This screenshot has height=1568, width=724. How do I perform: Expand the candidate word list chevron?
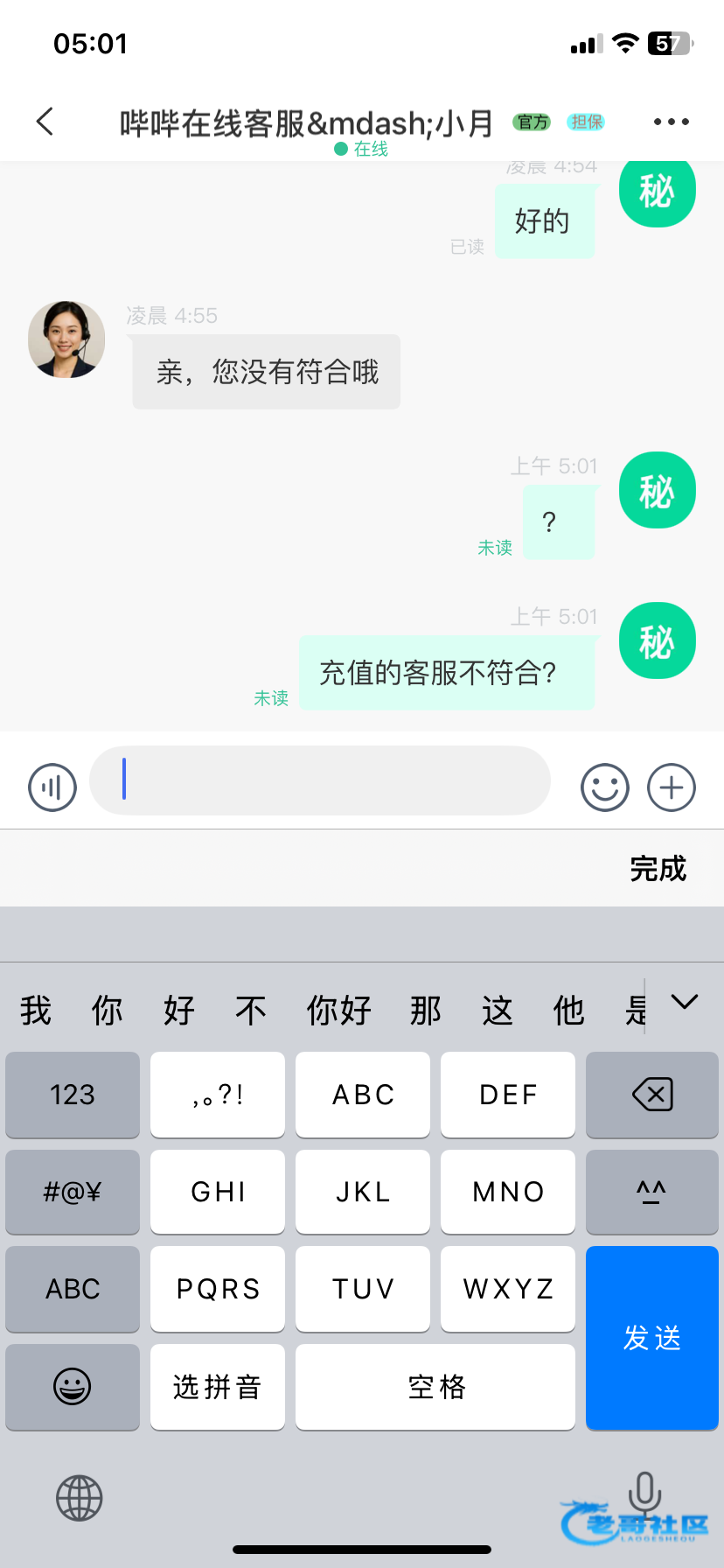click(684, 1002)
